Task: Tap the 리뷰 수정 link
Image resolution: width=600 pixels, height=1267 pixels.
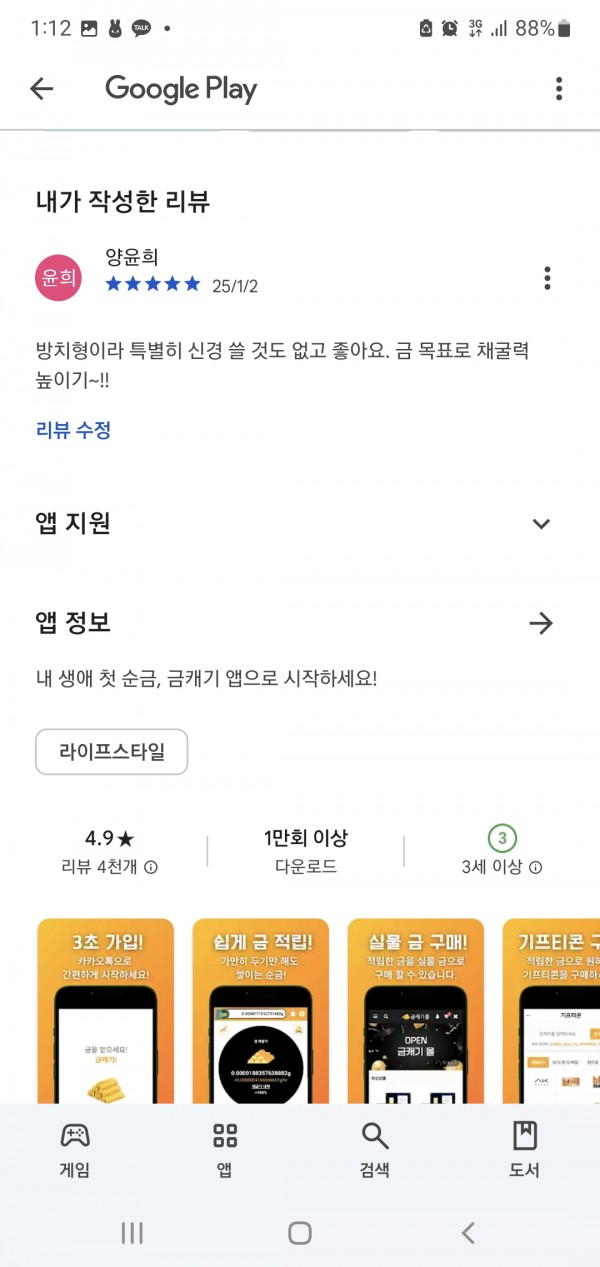Action: pyautogui.click(x=73, y=430)
